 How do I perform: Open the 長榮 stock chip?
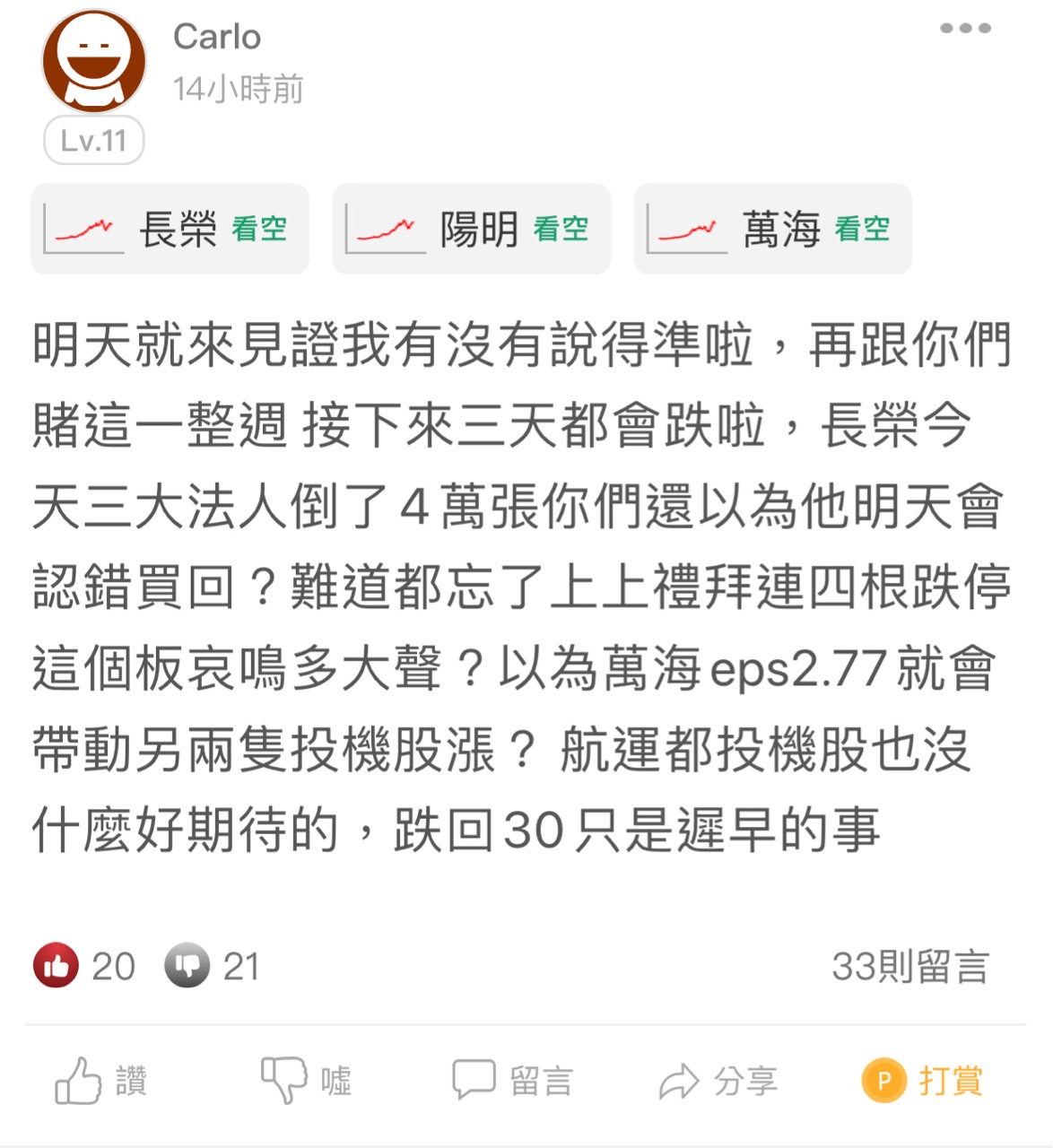pyautogui.click(x=170, y=230)
